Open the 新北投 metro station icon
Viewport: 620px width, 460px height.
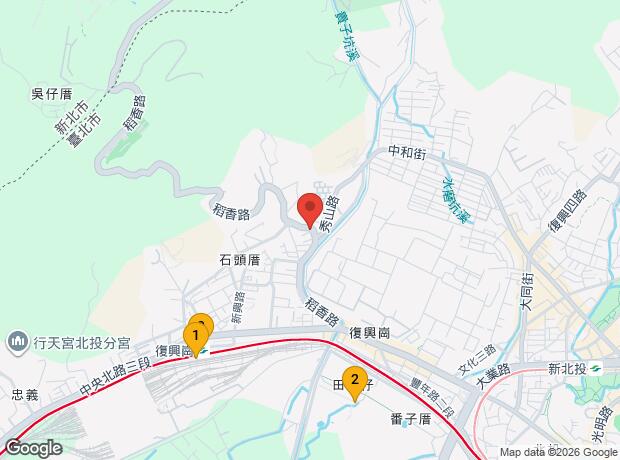coord(596,367)
